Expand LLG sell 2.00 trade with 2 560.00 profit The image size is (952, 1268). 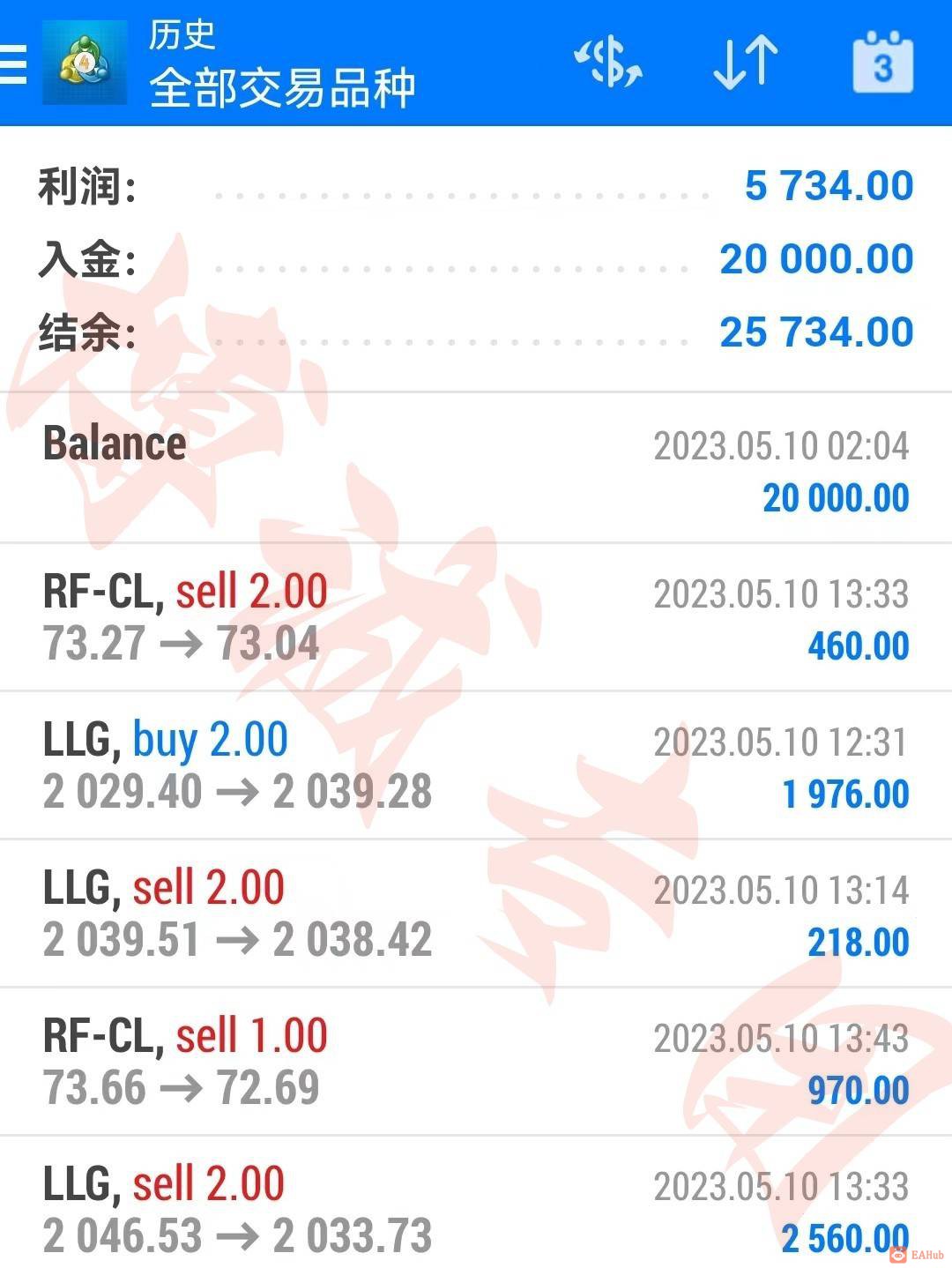coord(476,1208)
